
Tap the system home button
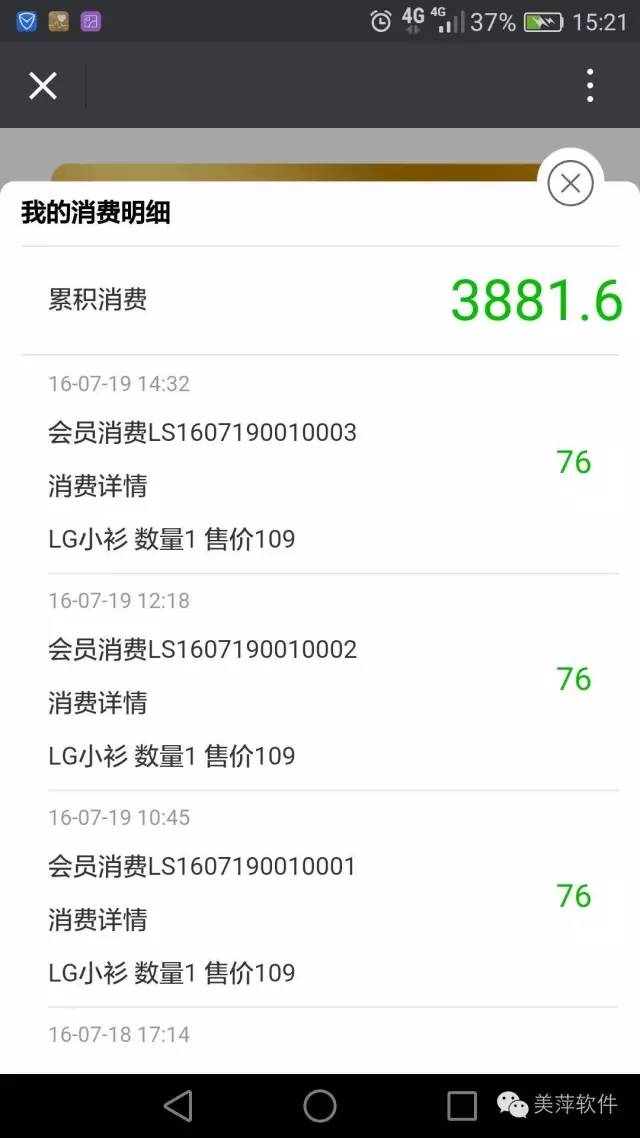319,1106
